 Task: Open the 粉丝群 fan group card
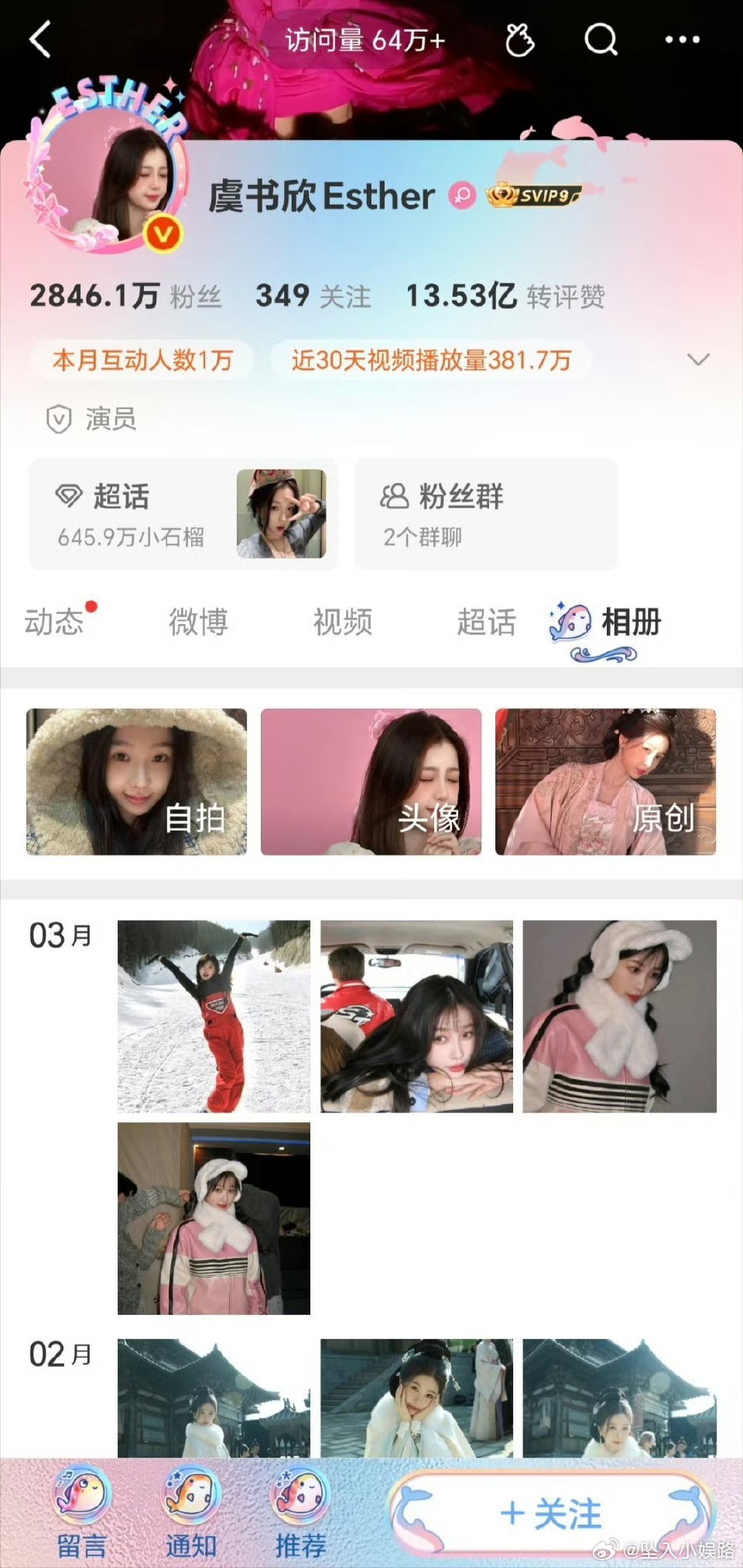485,514
